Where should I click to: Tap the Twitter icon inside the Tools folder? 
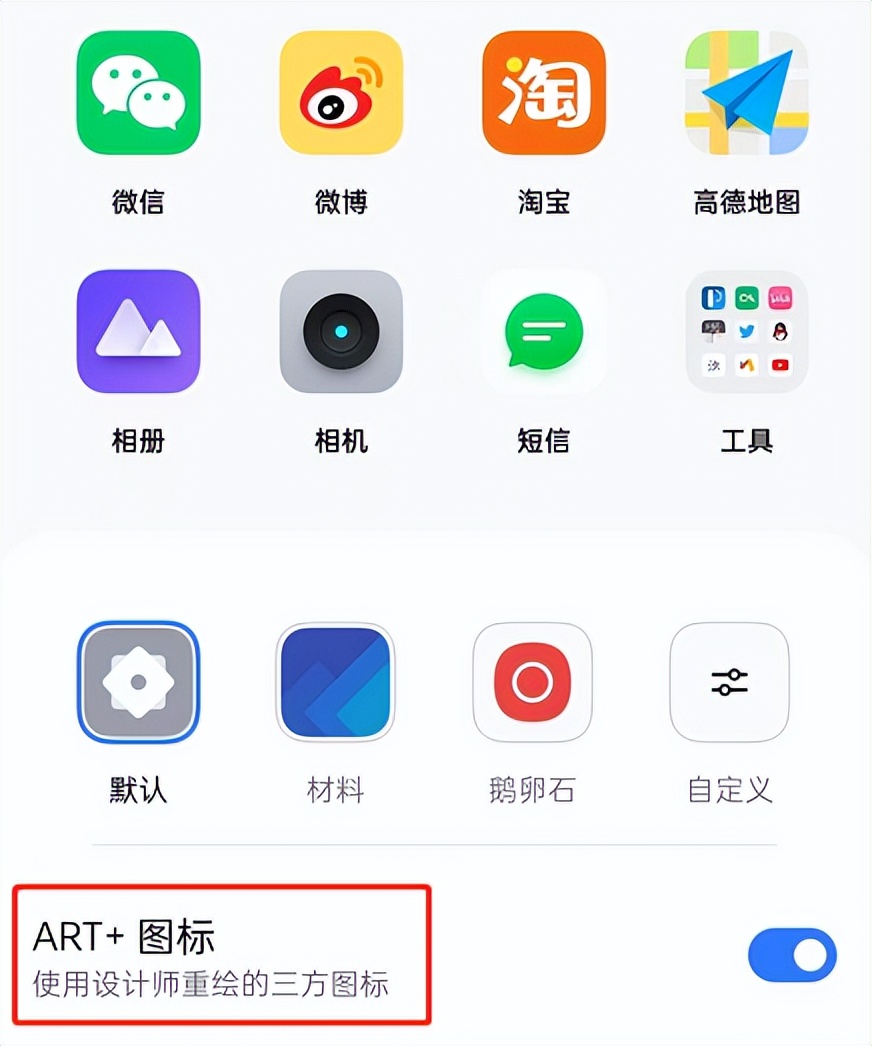746,331
